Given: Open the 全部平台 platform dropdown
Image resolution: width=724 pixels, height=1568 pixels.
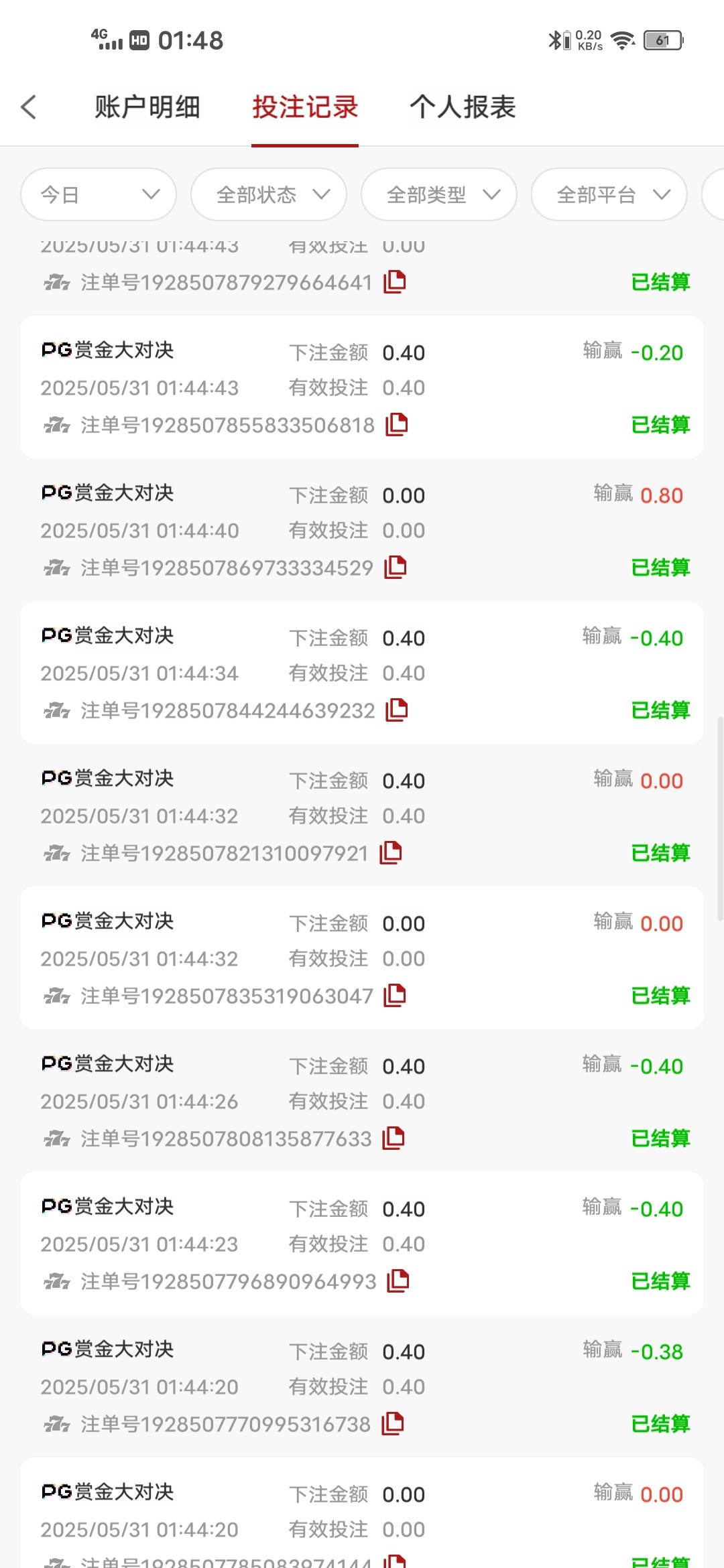Looking at the screenshot, I should tap(609, 195).
